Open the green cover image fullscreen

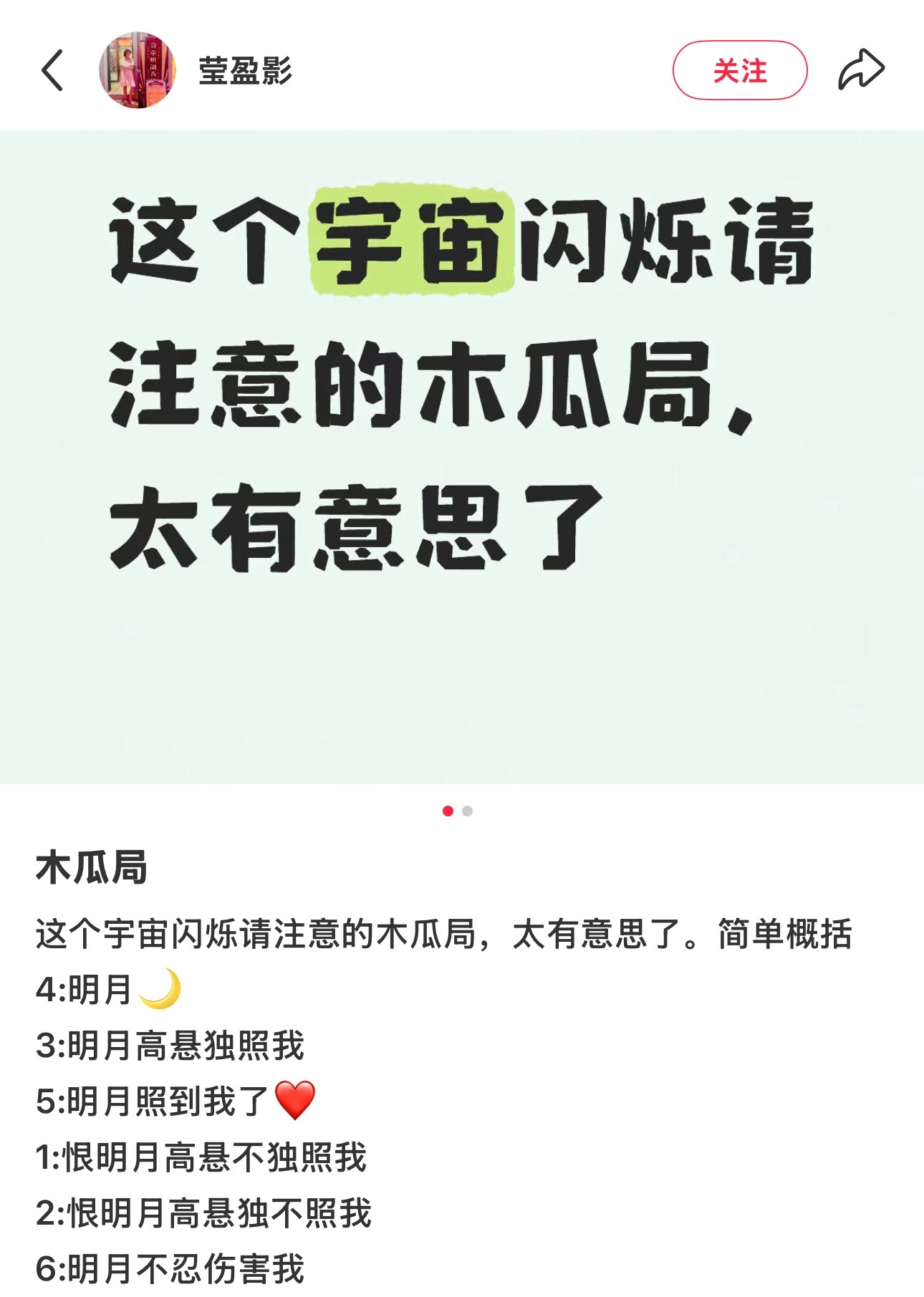[462, 458]
